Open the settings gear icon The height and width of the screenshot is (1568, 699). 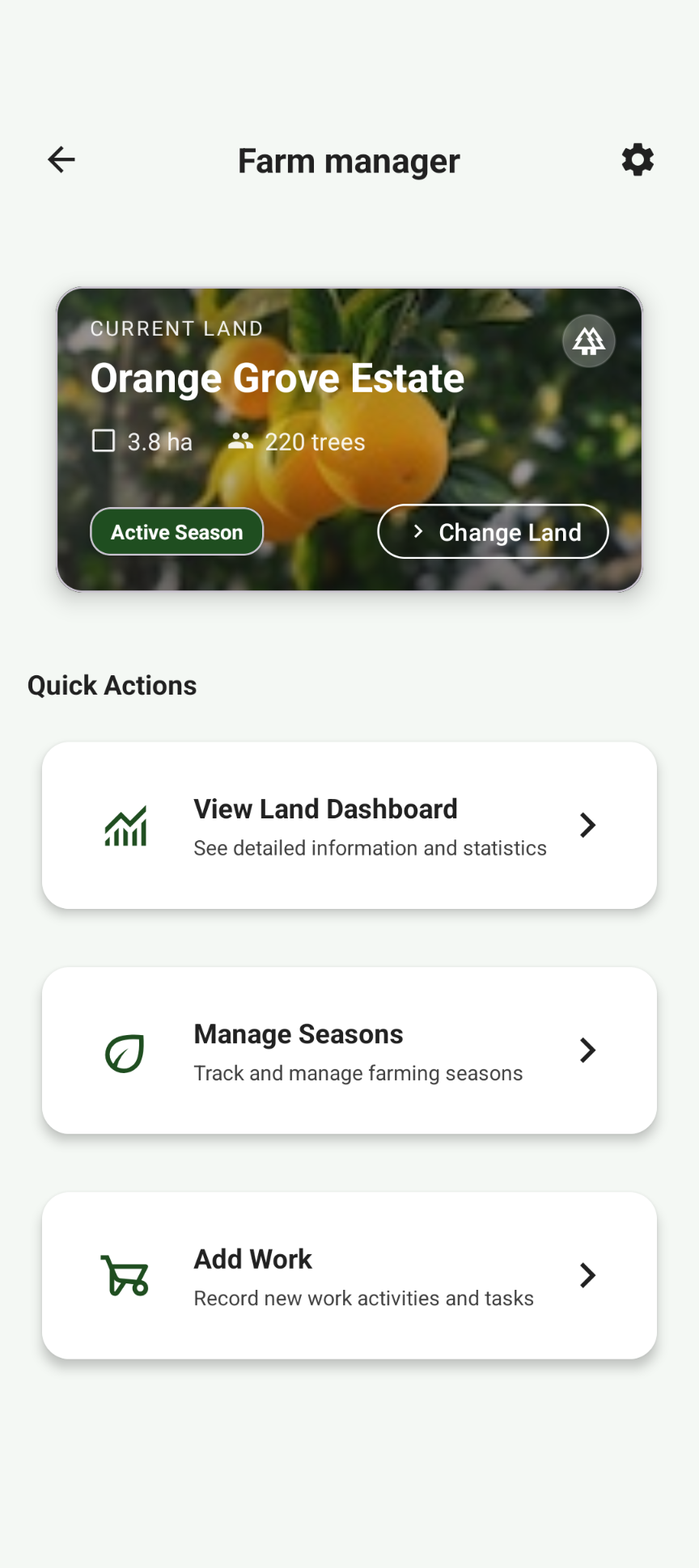pos(637,159)
